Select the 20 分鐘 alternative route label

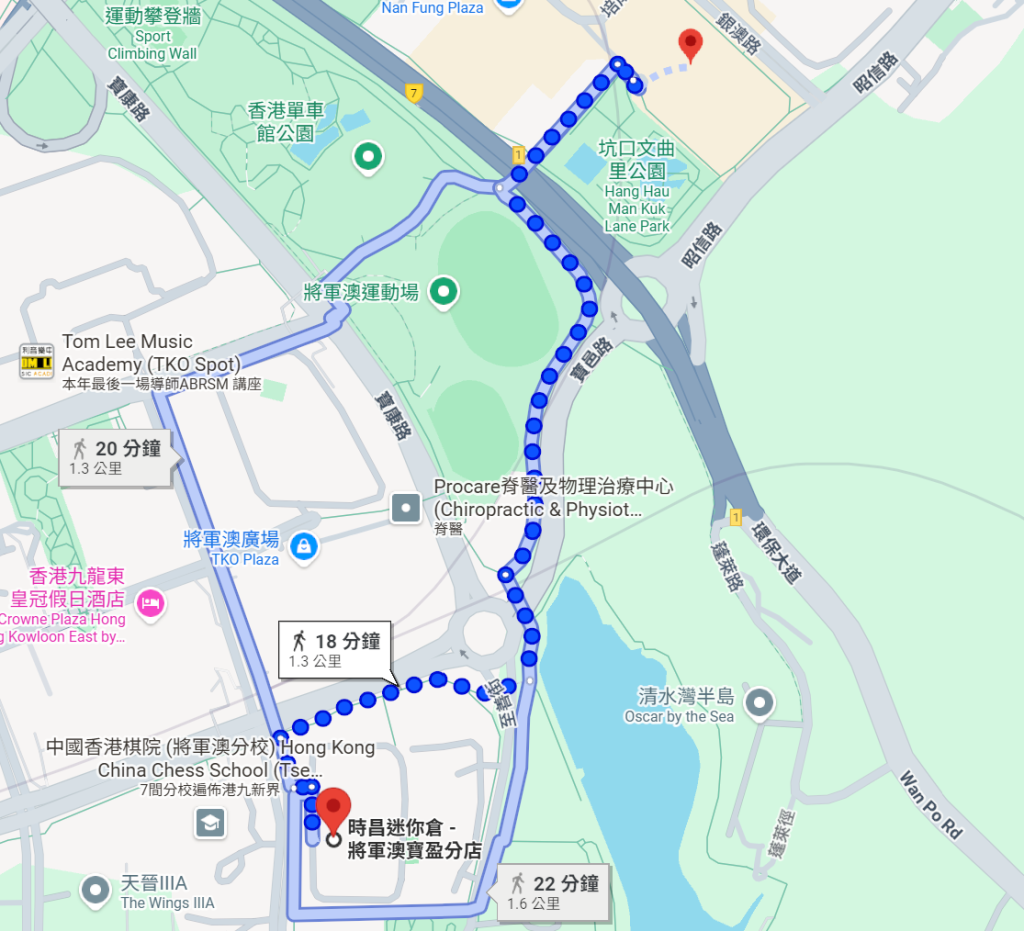pos(117,457)
